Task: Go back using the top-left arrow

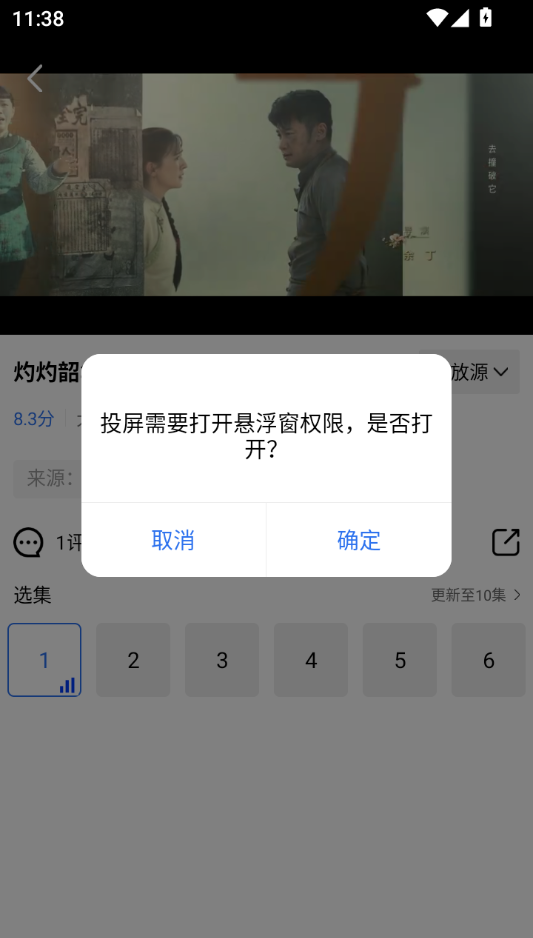Action: pos(35,78)
